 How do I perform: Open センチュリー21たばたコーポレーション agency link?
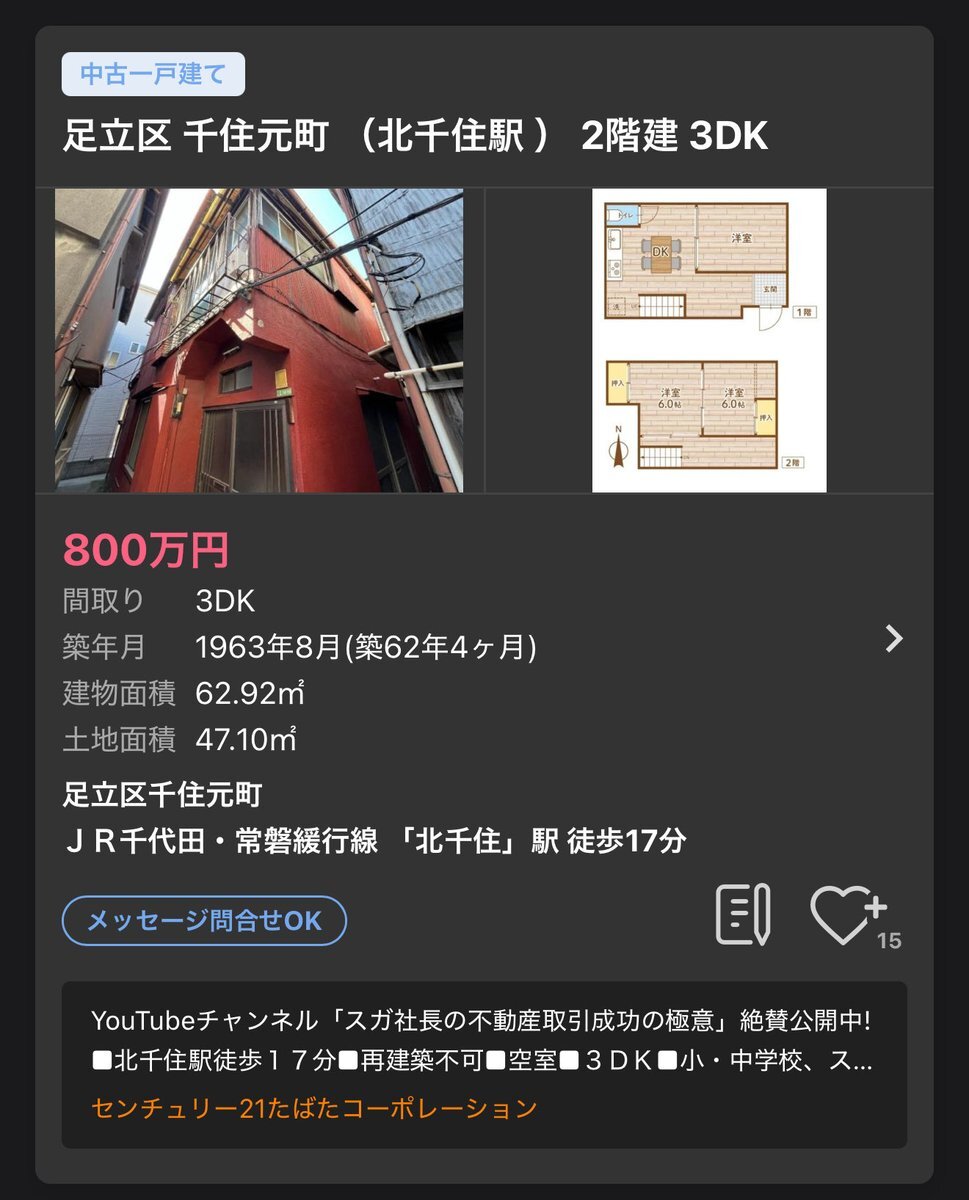tap(314, 1108)
